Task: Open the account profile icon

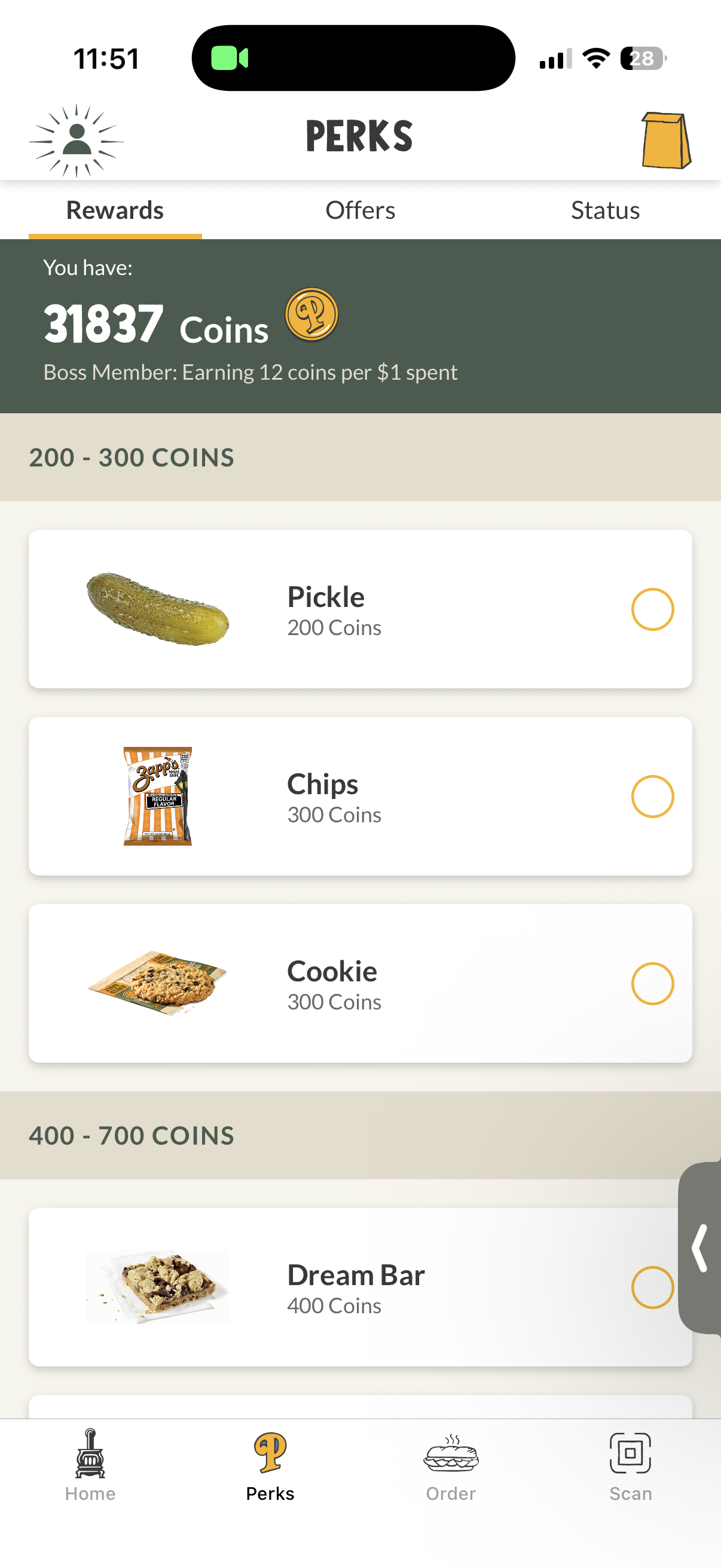Action: point(77,141)
